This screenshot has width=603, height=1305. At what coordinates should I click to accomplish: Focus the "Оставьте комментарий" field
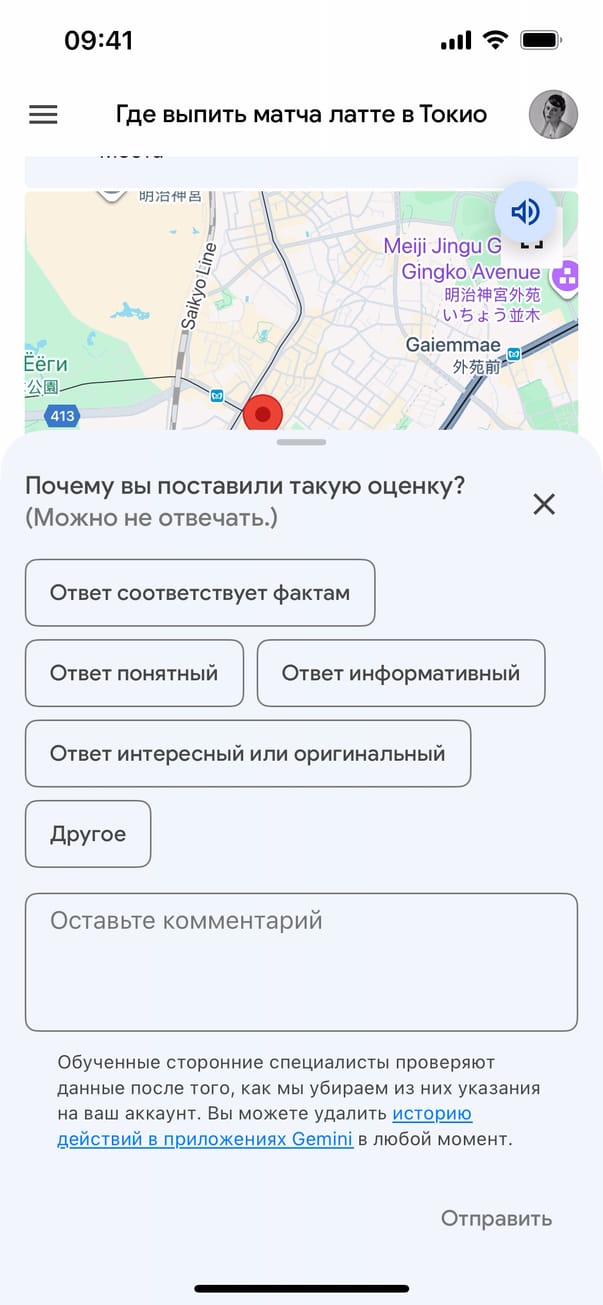(x=301, y=962)
